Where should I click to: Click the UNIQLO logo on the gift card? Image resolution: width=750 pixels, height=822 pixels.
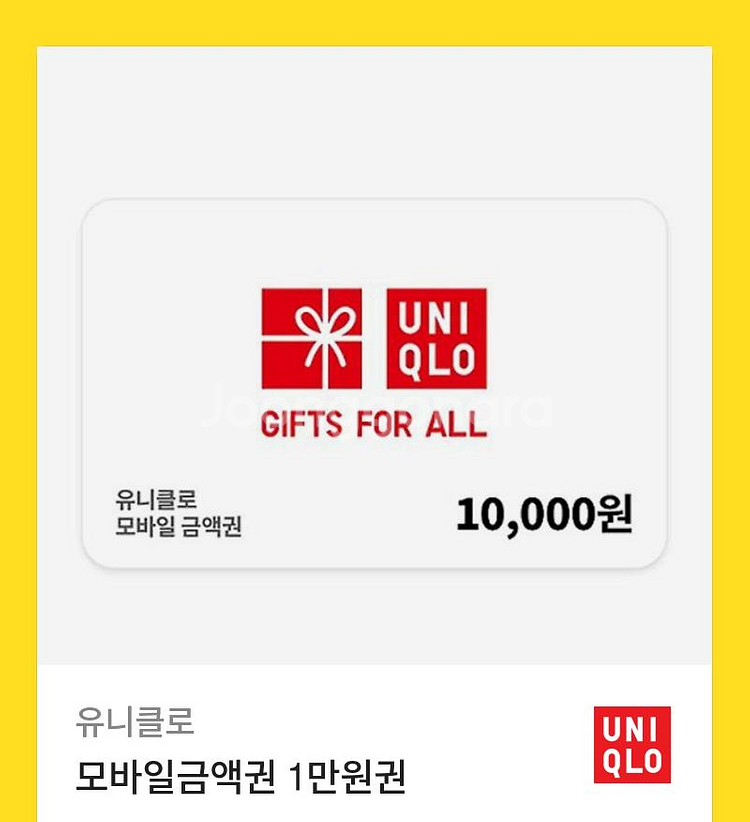[x=435, y=338]
